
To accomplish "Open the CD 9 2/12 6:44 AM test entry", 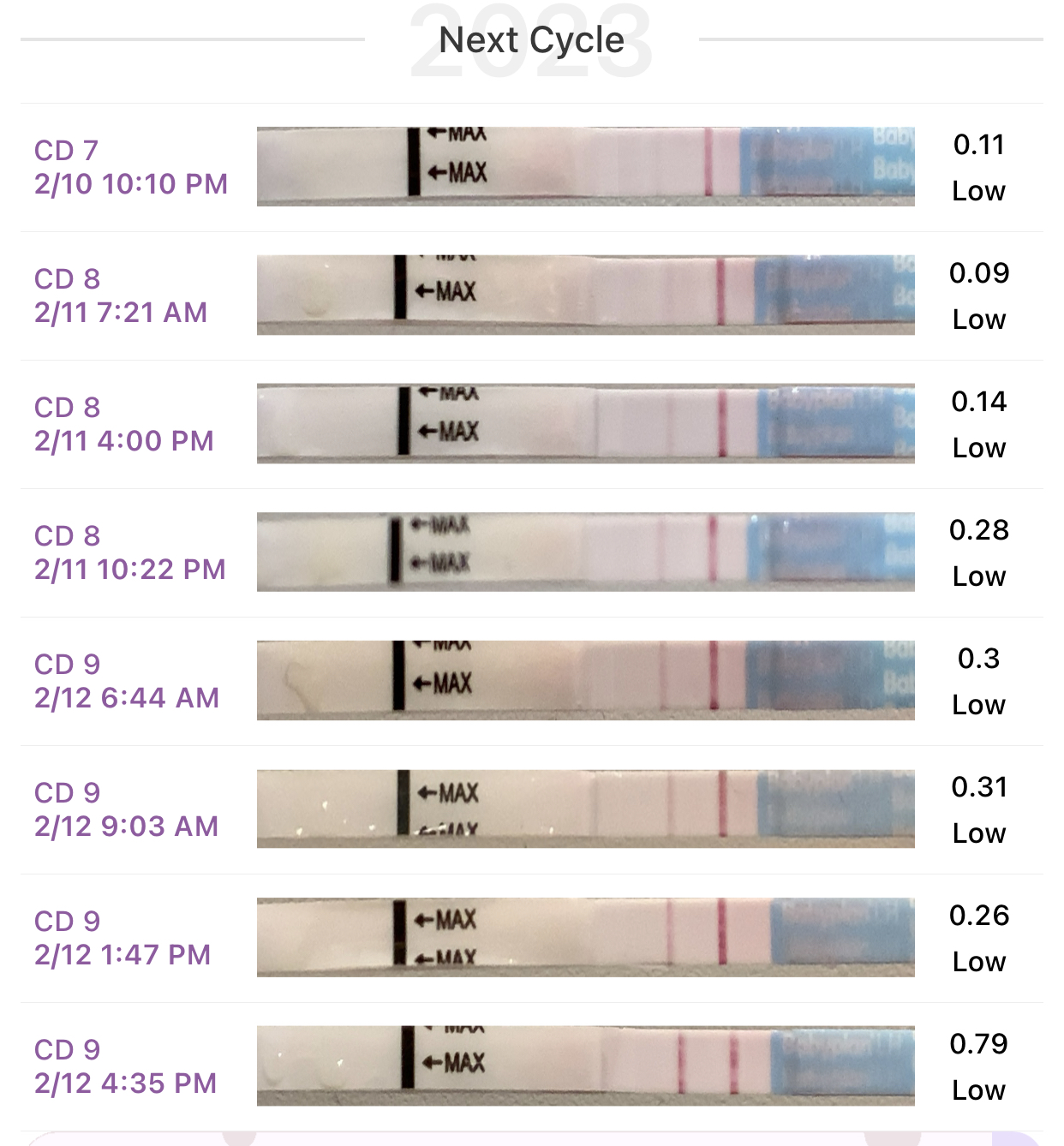I will [x=531, y=681].
